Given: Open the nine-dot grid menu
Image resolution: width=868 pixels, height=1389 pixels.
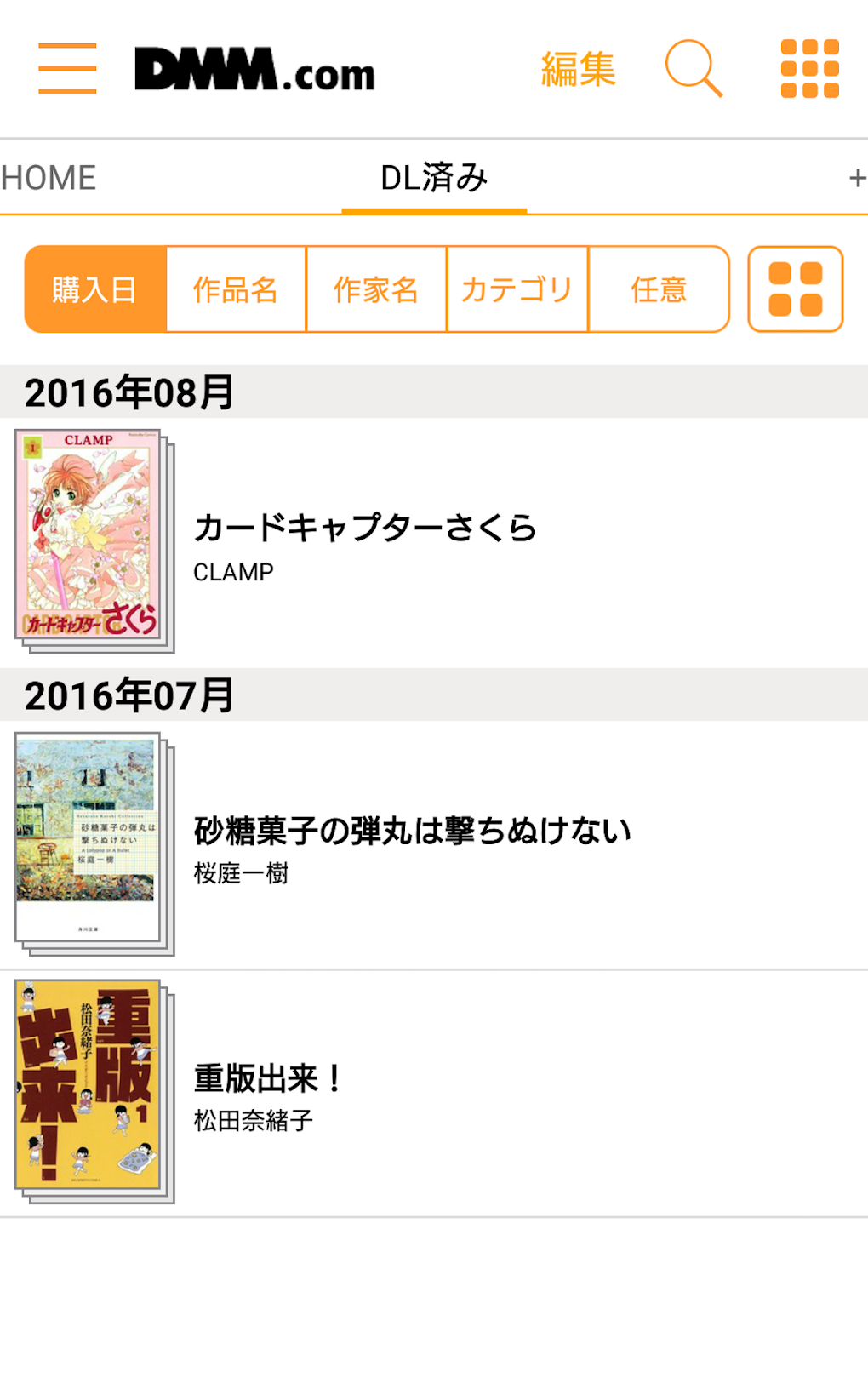Looking at the screenshot, I should (x=809, y=69).
